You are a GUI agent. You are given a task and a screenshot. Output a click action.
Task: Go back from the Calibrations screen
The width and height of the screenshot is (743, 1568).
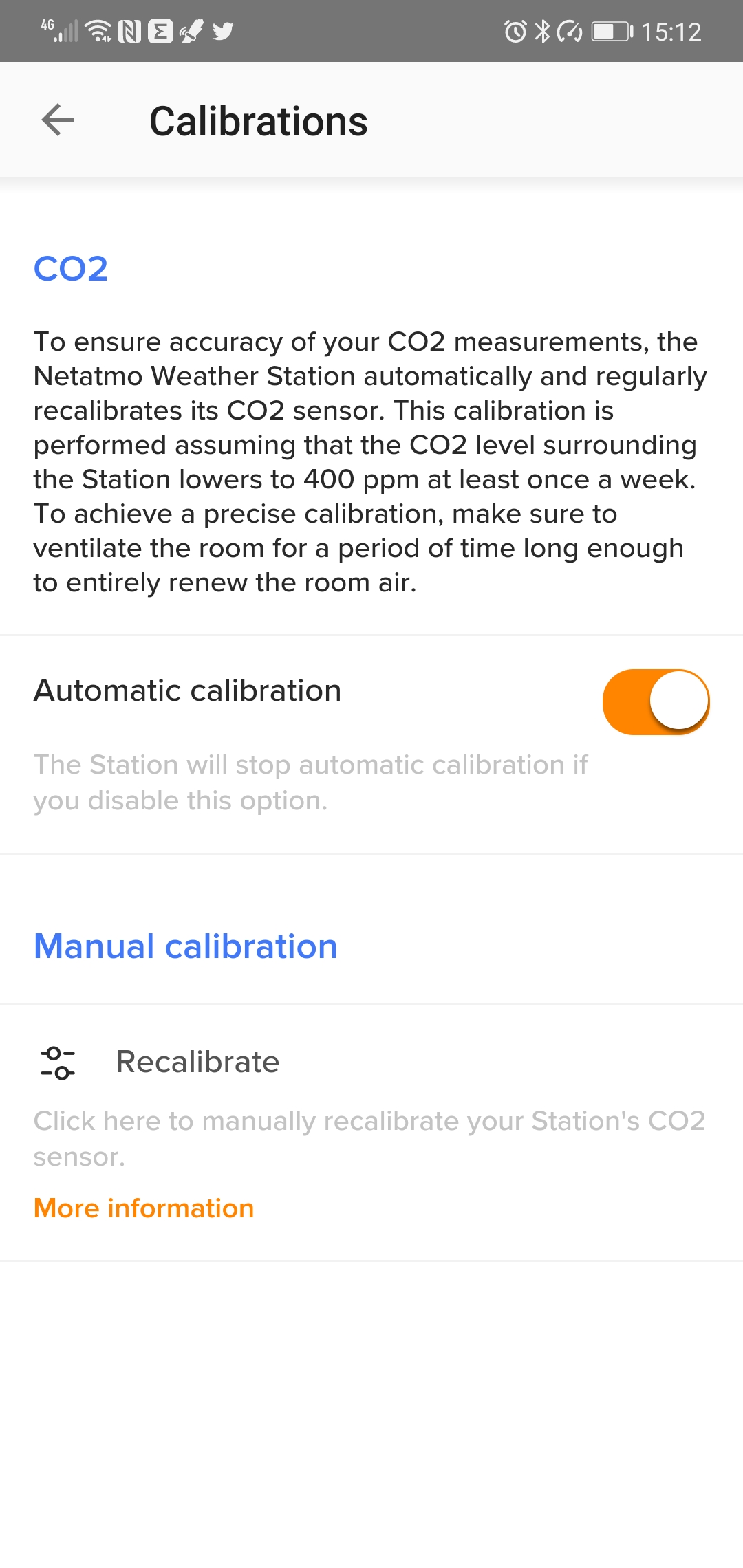click(58, 120)
